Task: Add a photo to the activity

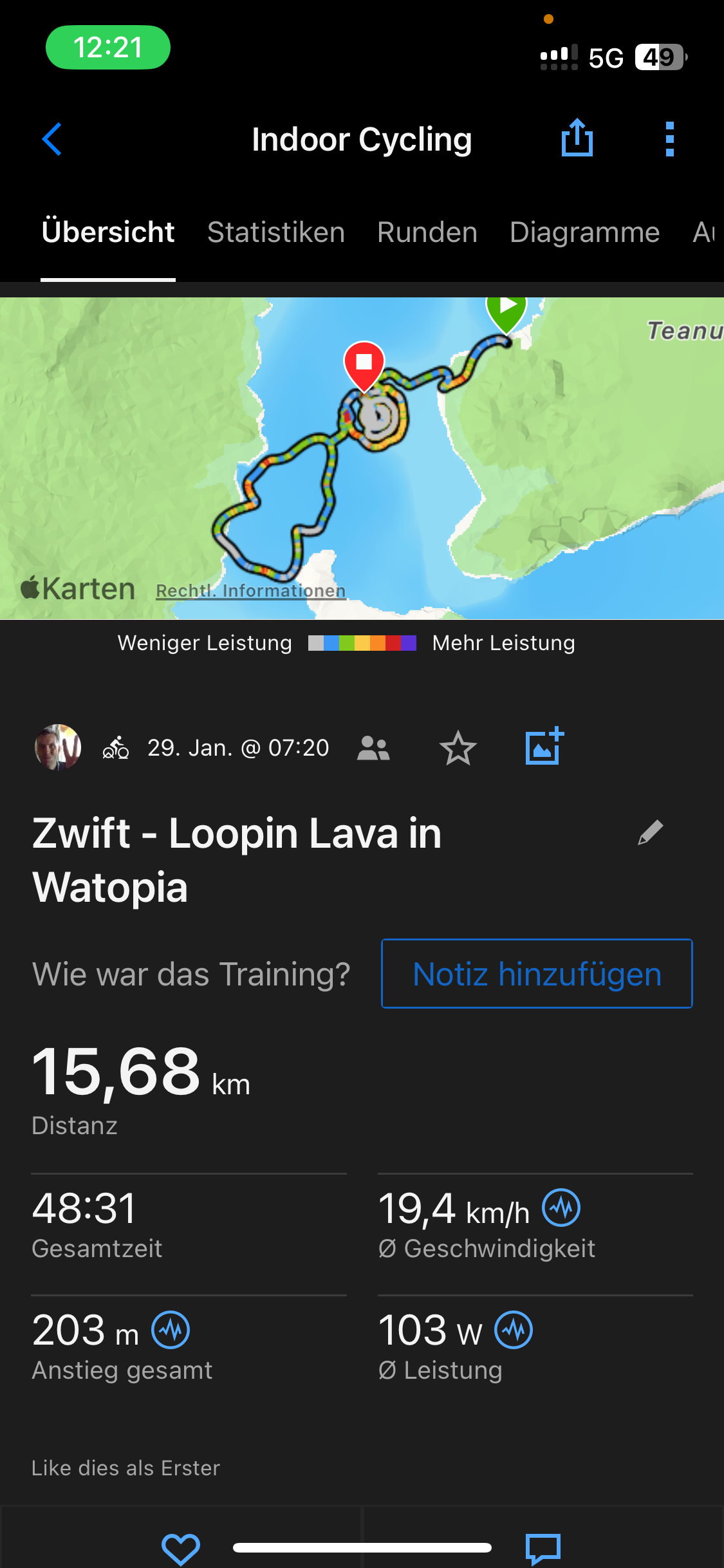Action: 544,747
